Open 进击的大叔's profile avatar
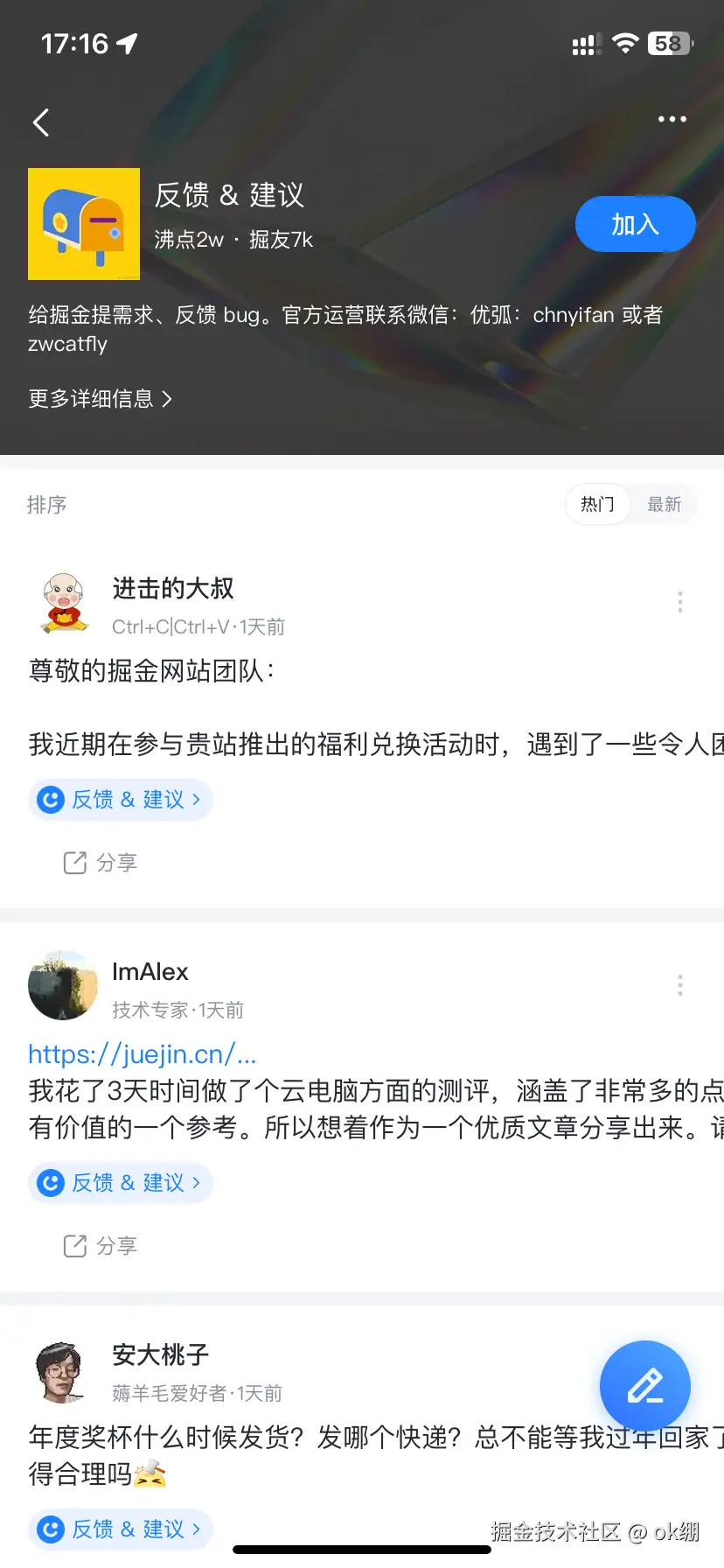724x1568 pixels. click(x=64, y=602)
